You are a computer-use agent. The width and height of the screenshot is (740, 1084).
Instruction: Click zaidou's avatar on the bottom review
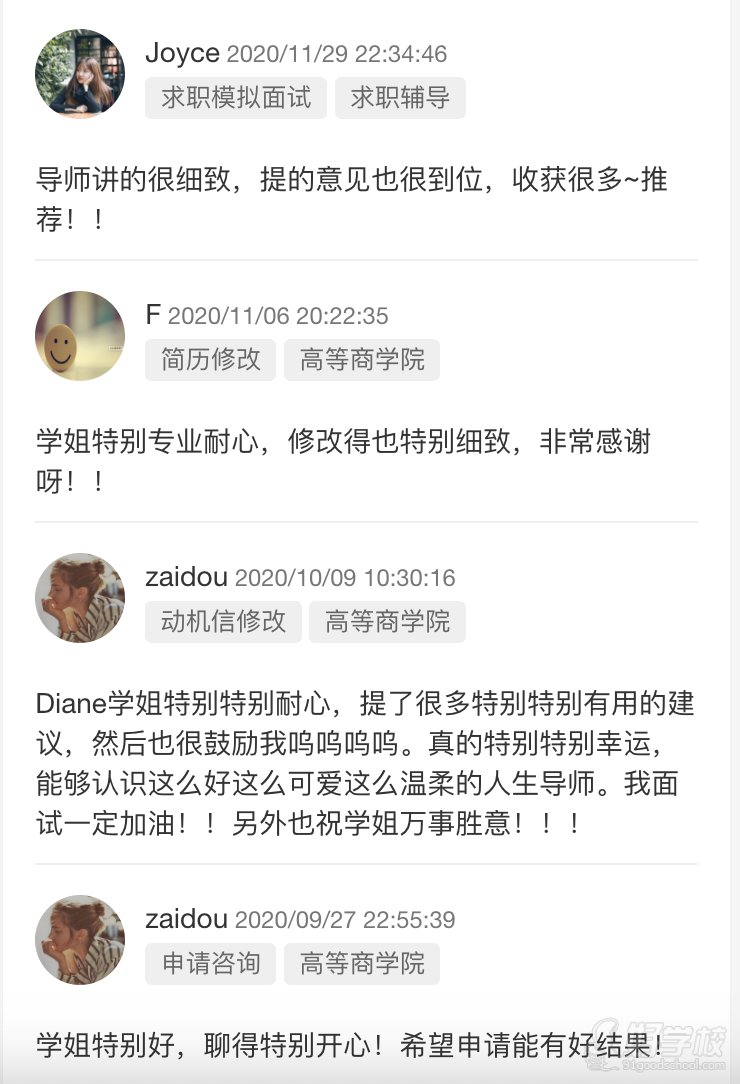click(79, 939)
